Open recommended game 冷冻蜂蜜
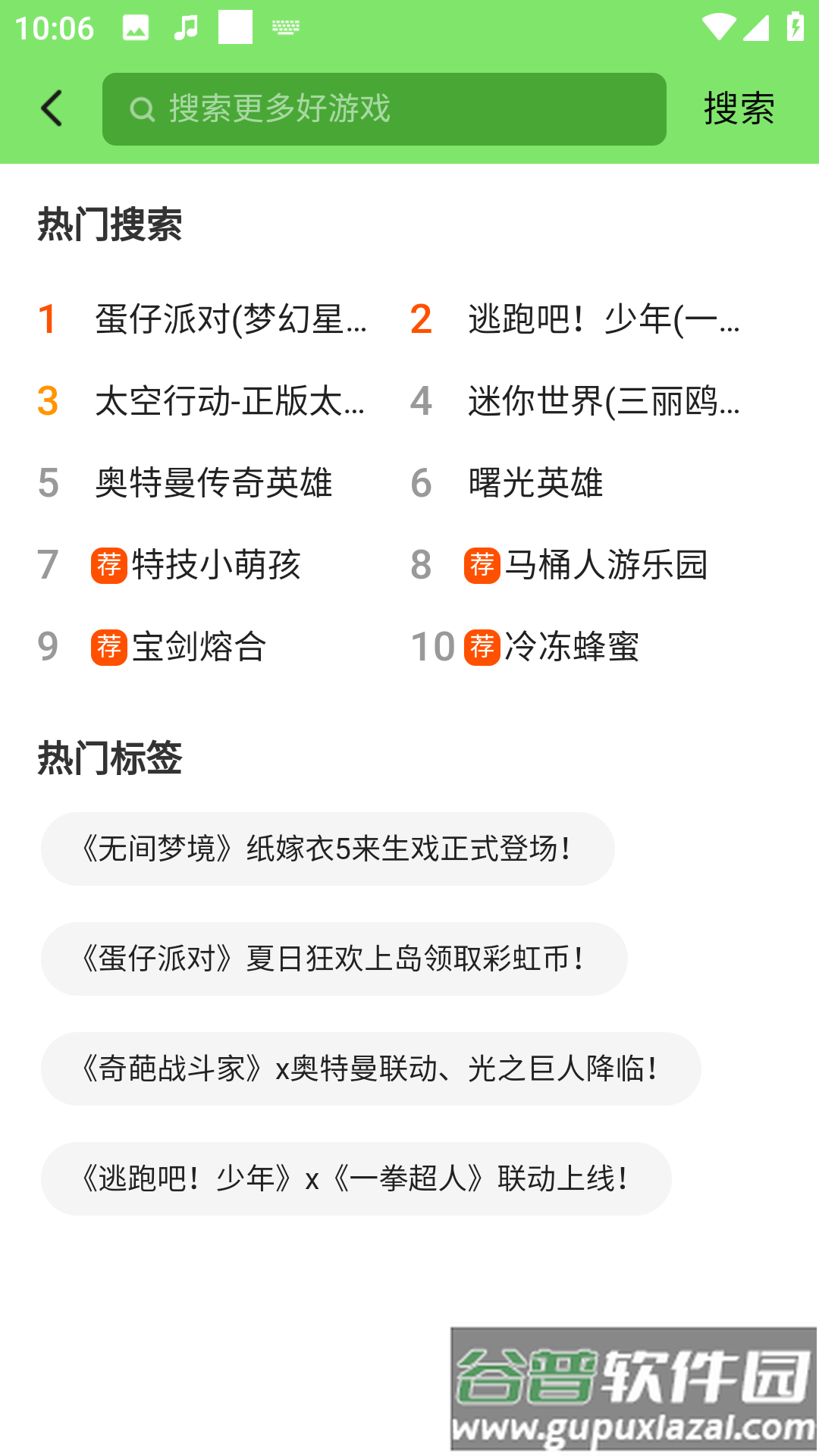 pyautogui.click(x=571, y=647)
